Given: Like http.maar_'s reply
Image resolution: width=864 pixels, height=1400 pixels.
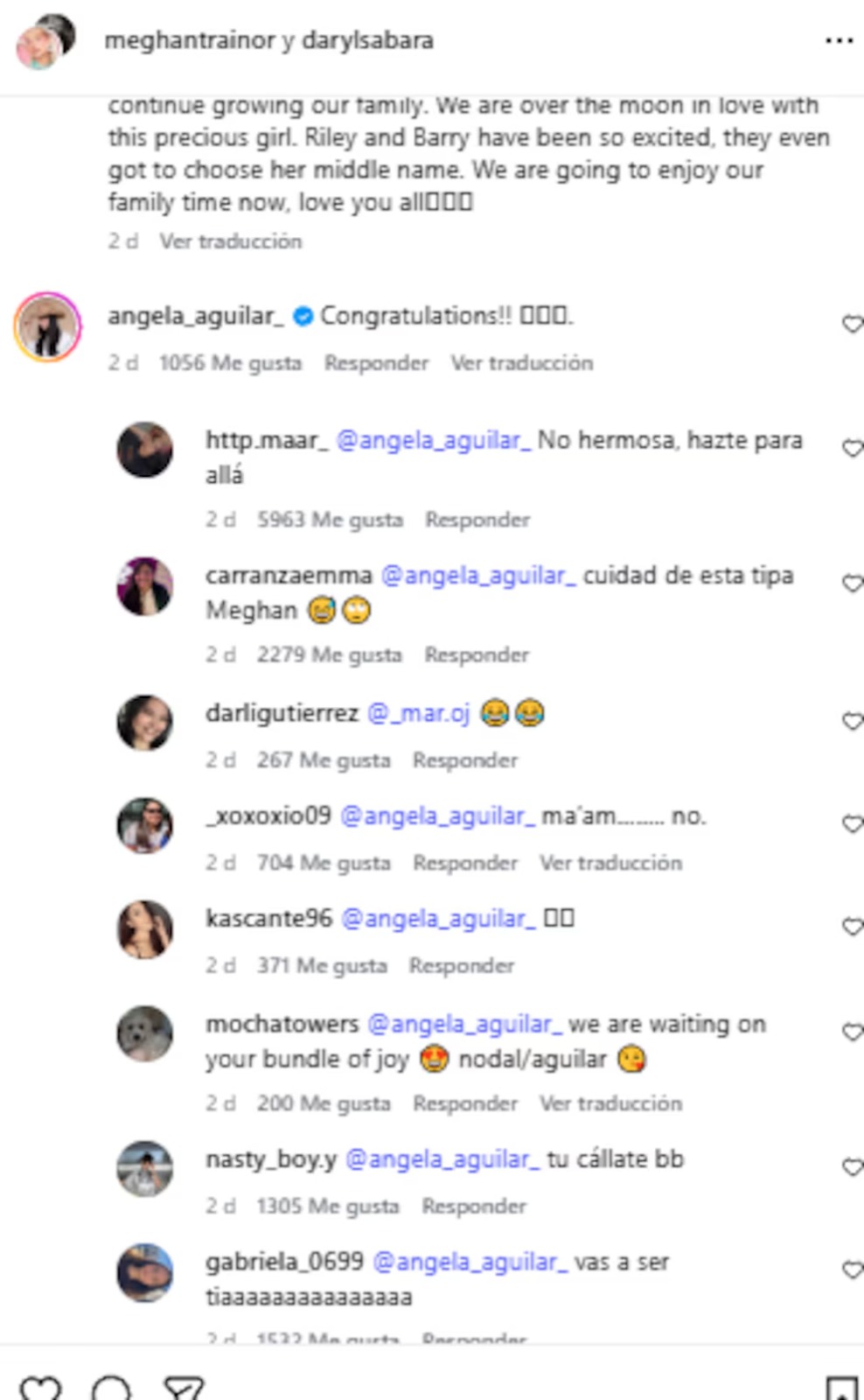Looking at the screenshot, I should 852,449.
